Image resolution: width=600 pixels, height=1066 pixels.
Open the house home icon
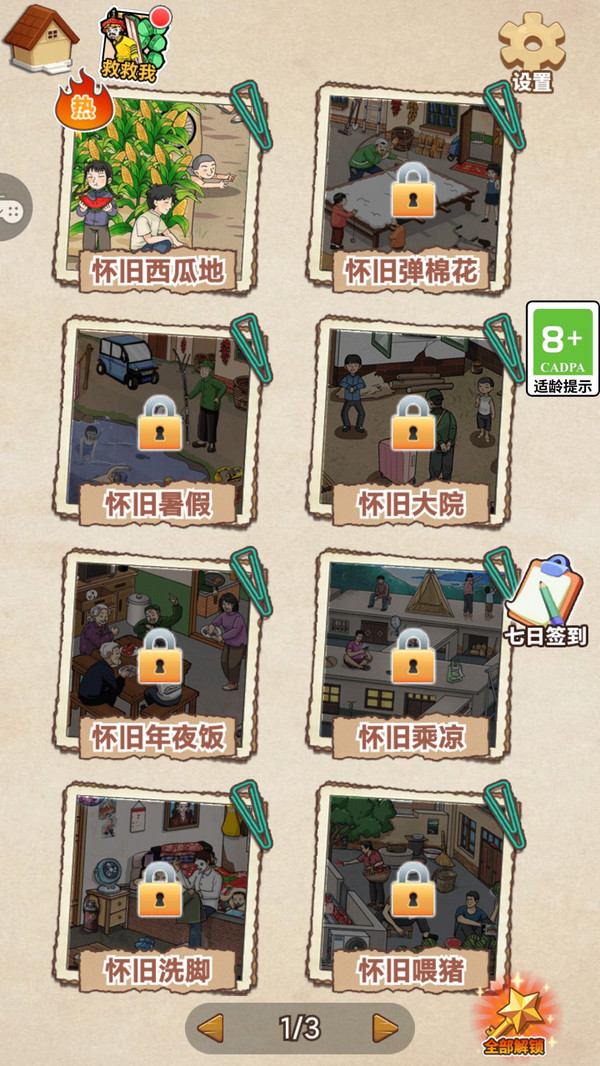pyautogui.click(x=40, y=40)
